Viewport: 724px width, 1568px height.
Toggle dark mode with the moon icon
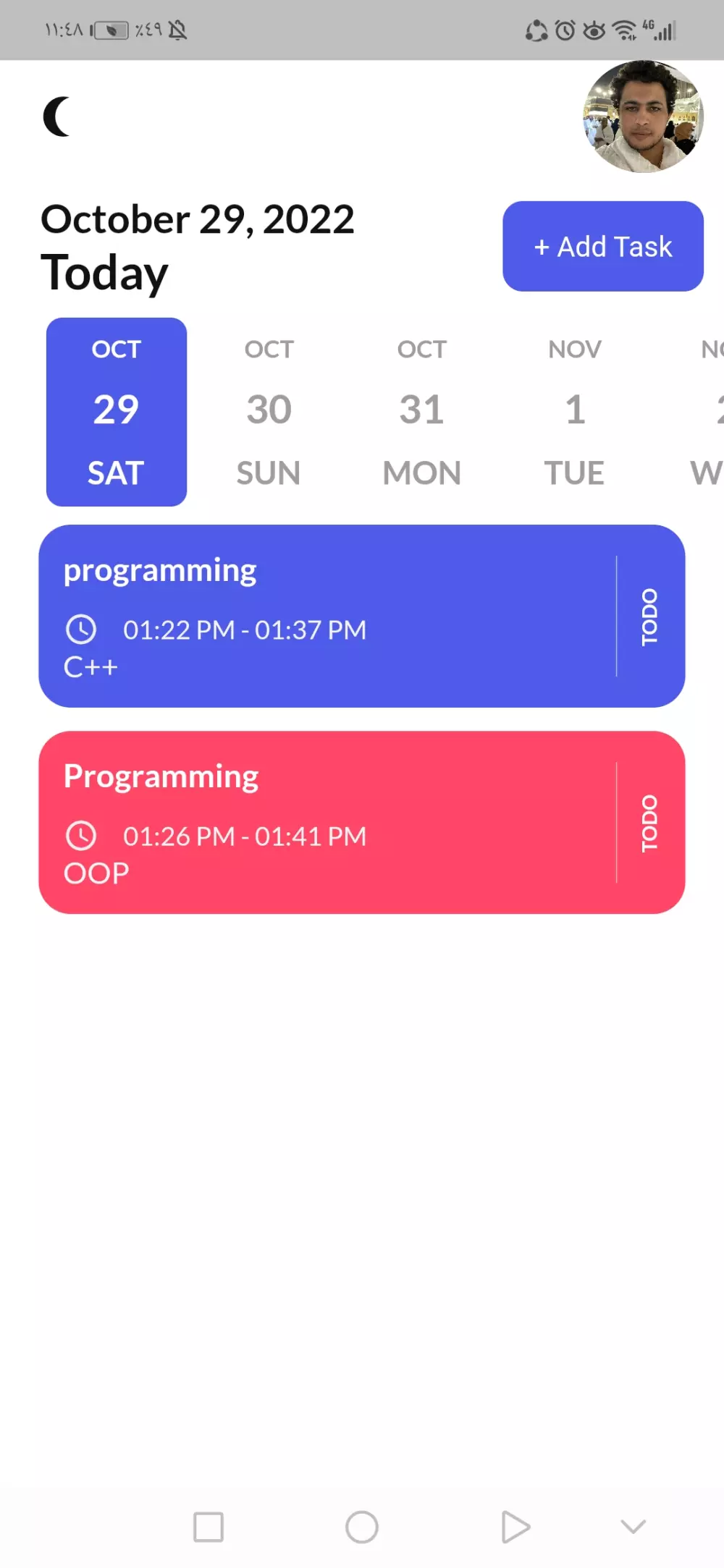56,116
